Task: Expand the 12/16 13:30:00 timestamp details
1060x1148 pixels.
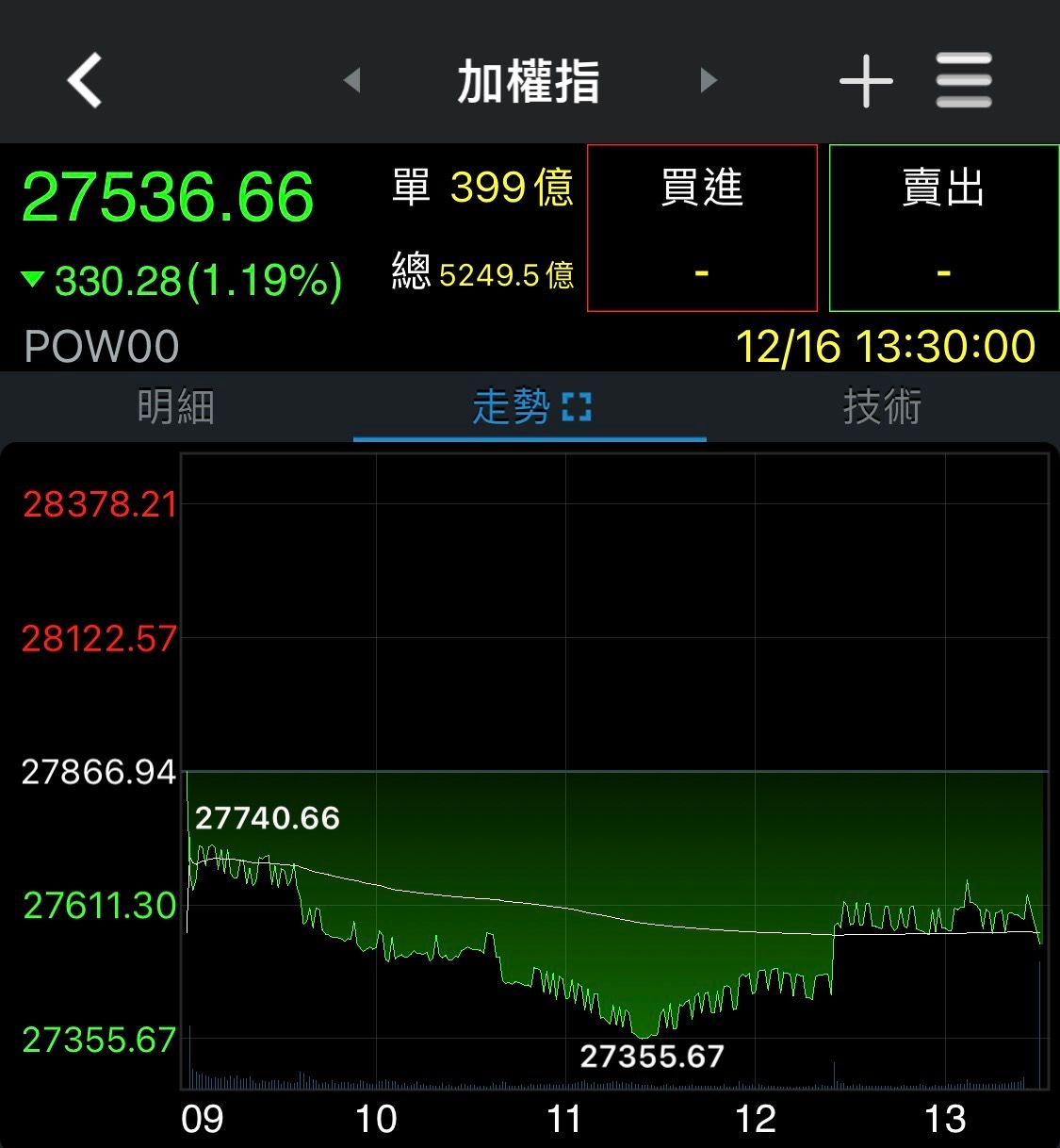Action: (886, 346)
